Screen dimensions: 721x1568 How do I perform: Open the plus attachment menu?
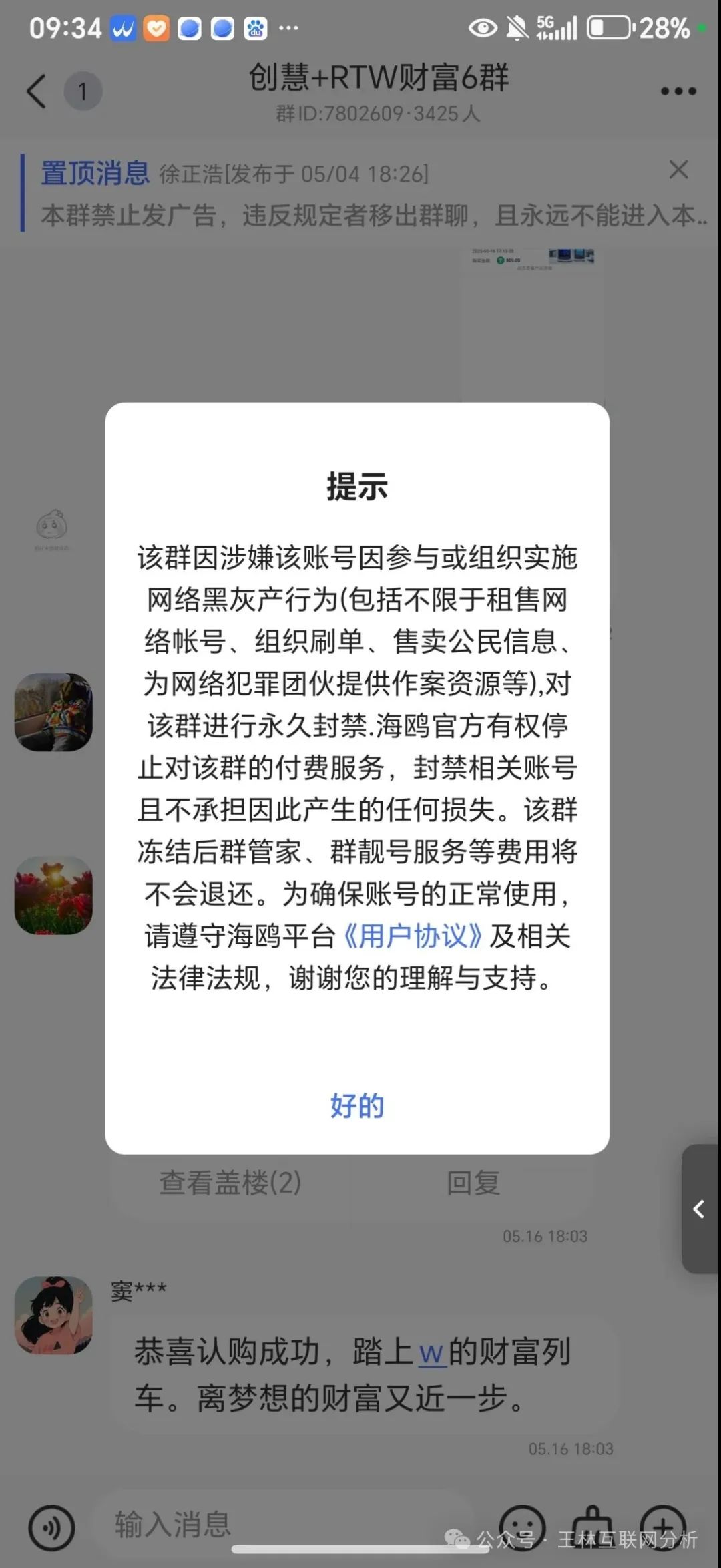[x=663, y=1527]
